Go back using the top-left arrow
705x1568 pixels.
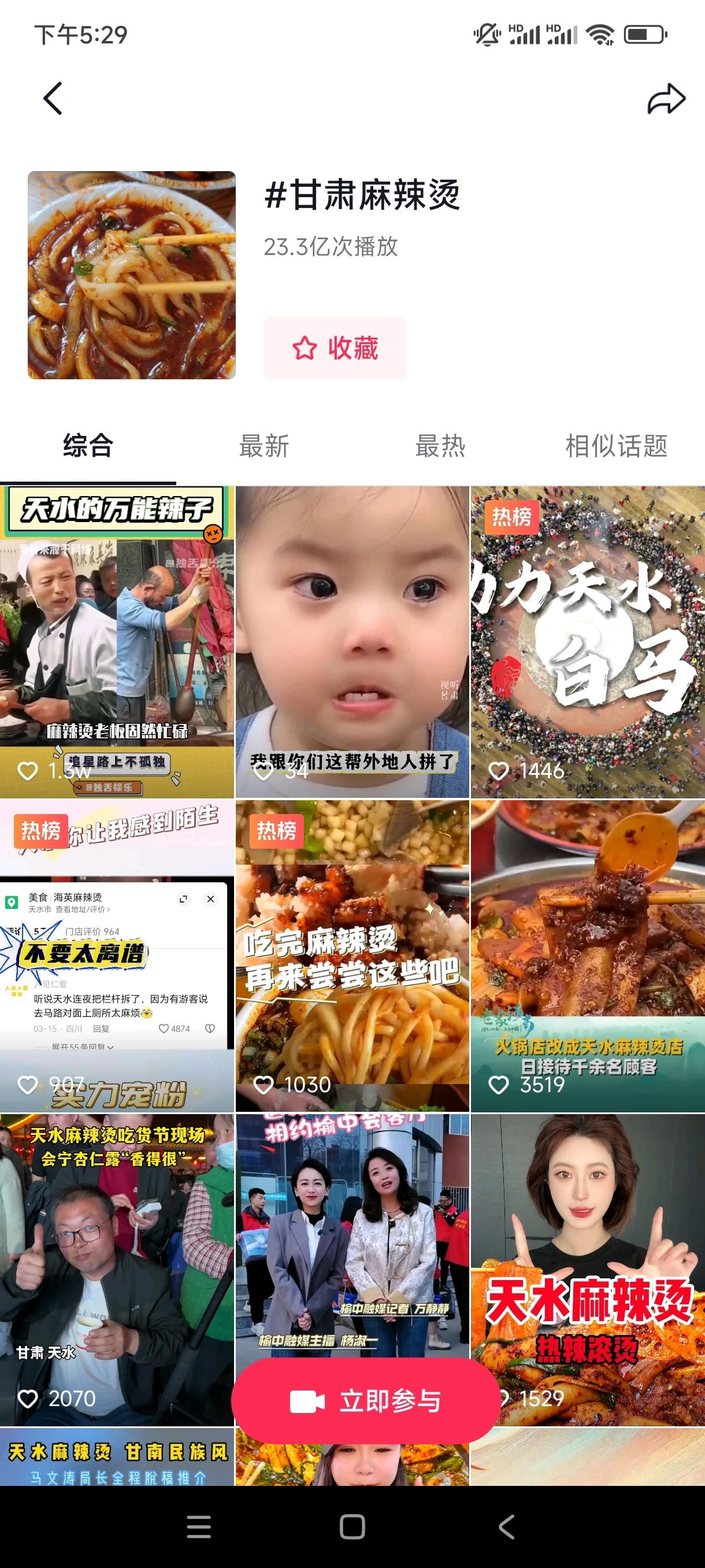53,99
